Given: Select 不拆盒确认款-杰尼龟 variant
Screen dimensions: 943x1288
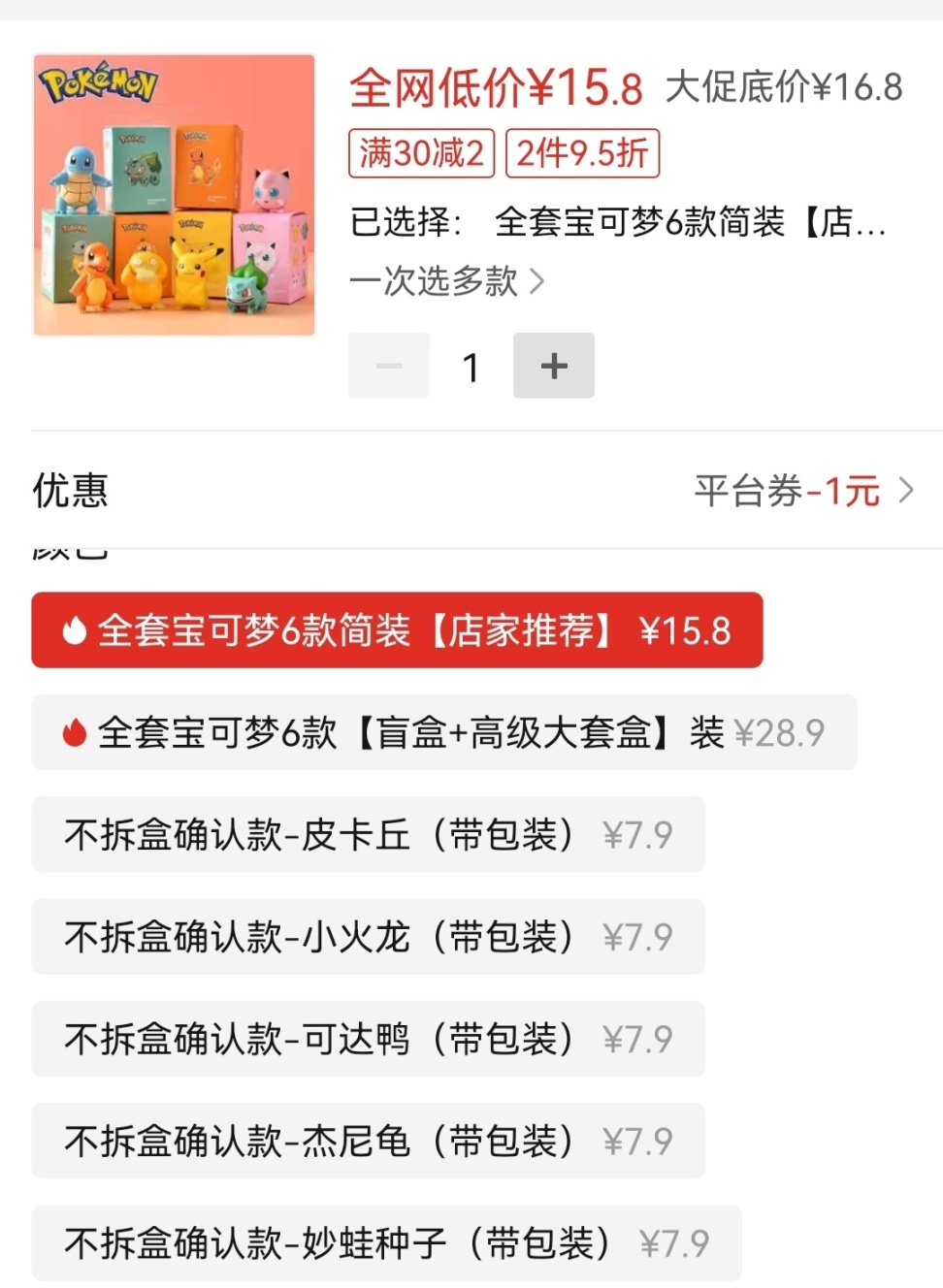Looking at the screenshot, I should click(x=368, y=1141).
